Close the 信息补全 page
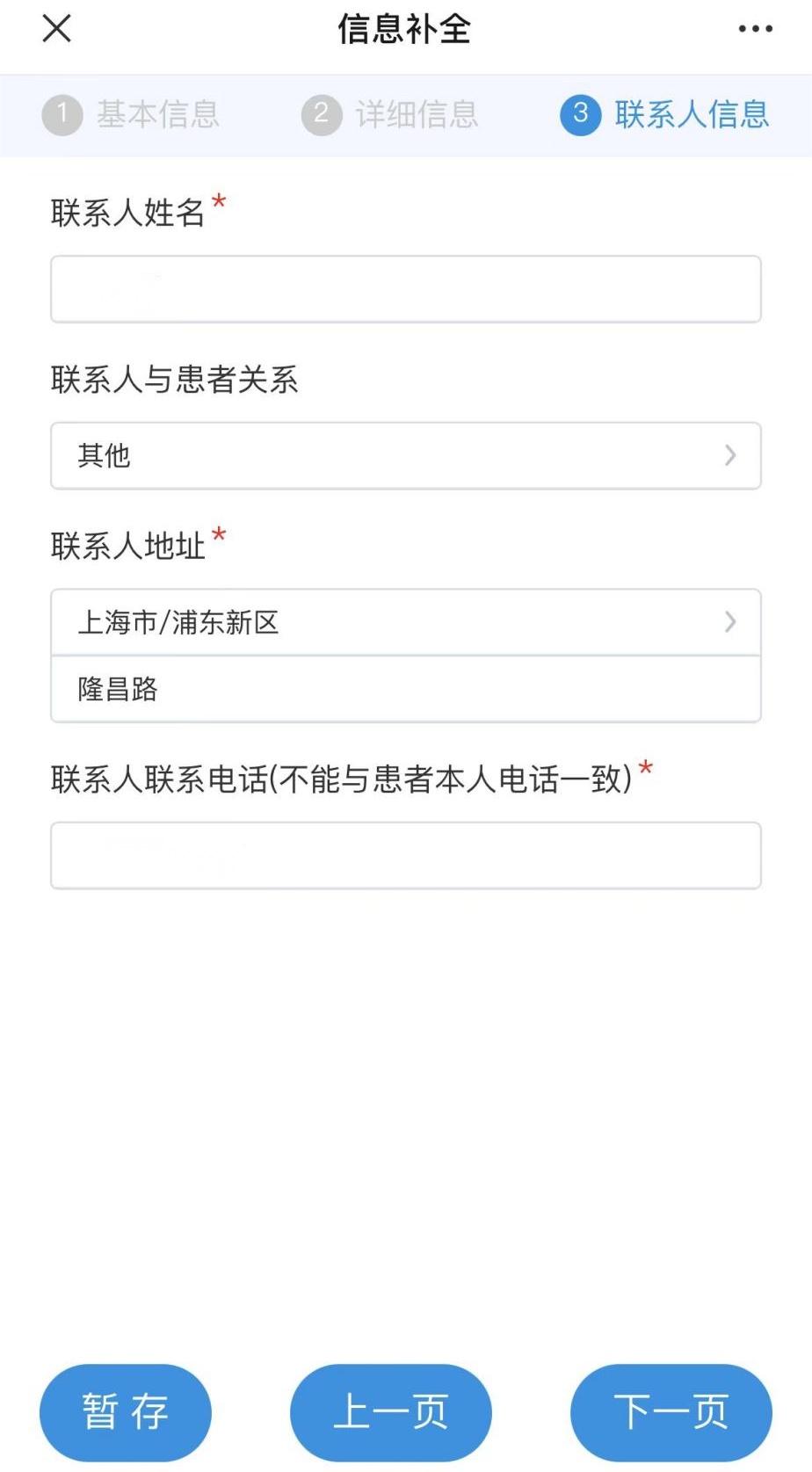 [x=56, y=29]
